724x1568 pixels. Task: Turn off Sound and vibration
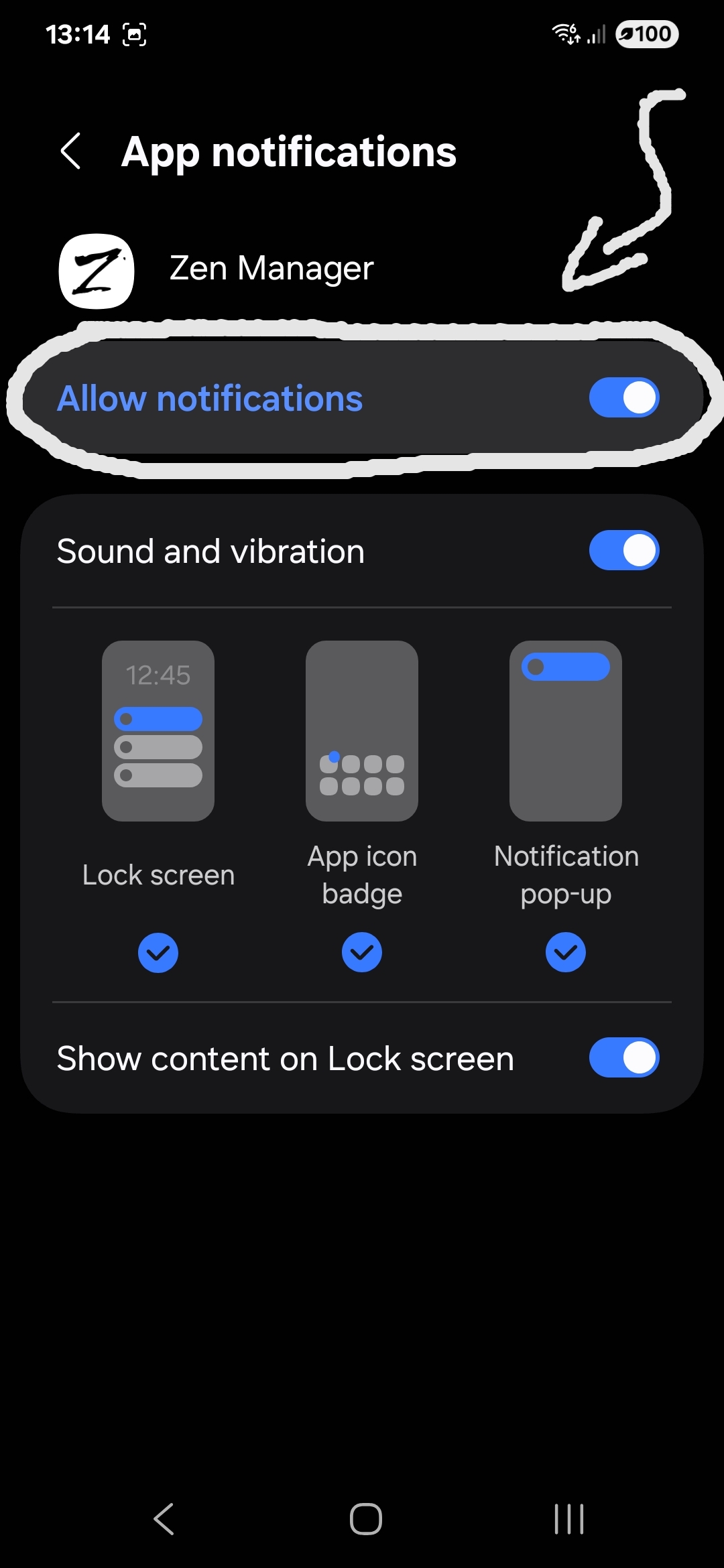[x=623, y=550]
